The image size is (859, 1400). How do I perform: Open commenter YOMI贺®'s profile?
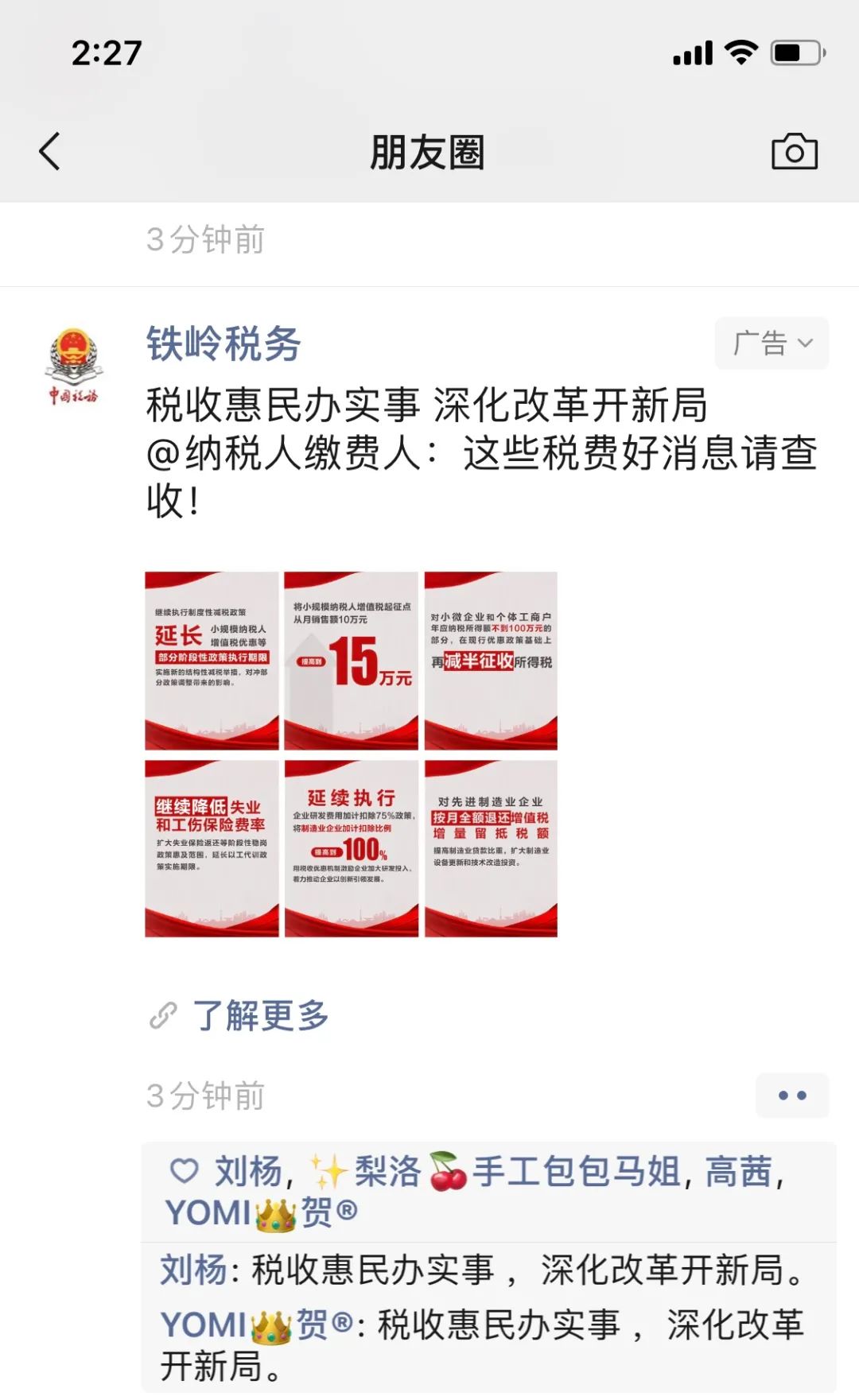(256, 1325)
